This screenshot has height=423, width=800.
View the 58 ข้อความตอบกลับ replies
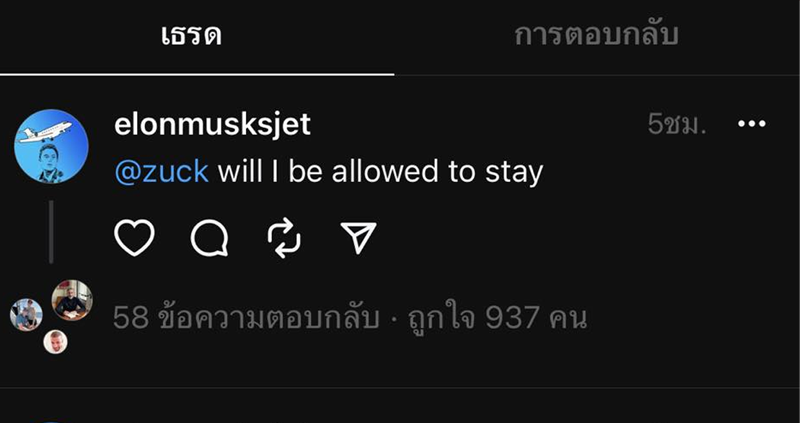pos(246,318)
